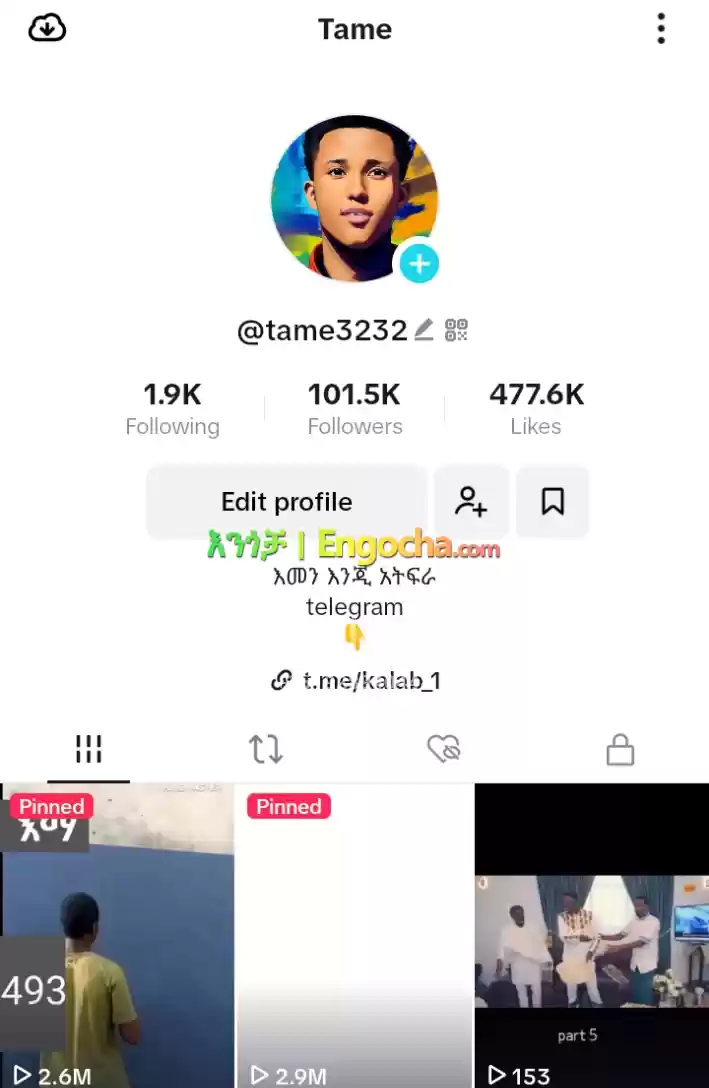Viewport: 709px width, 1088px height.
Task: Open the cloud download icon
Action: [x=47, y=29]
